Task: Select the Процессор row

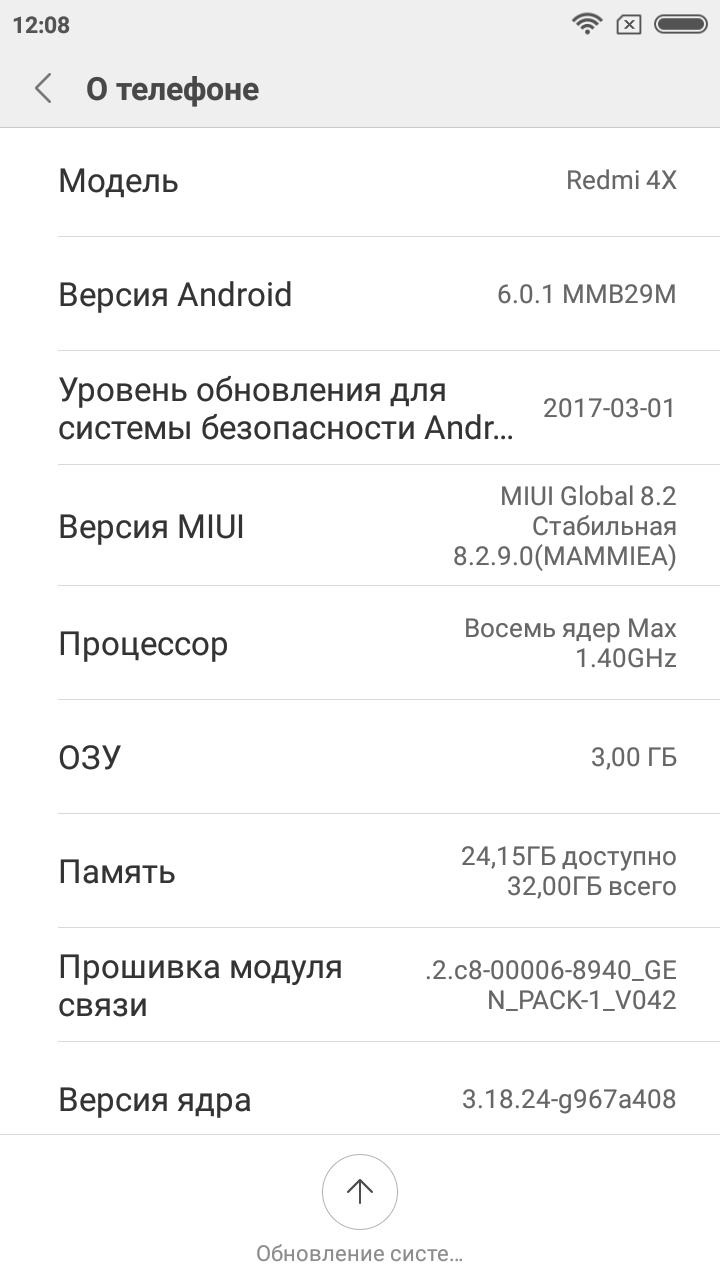Action: coord(360,643)
